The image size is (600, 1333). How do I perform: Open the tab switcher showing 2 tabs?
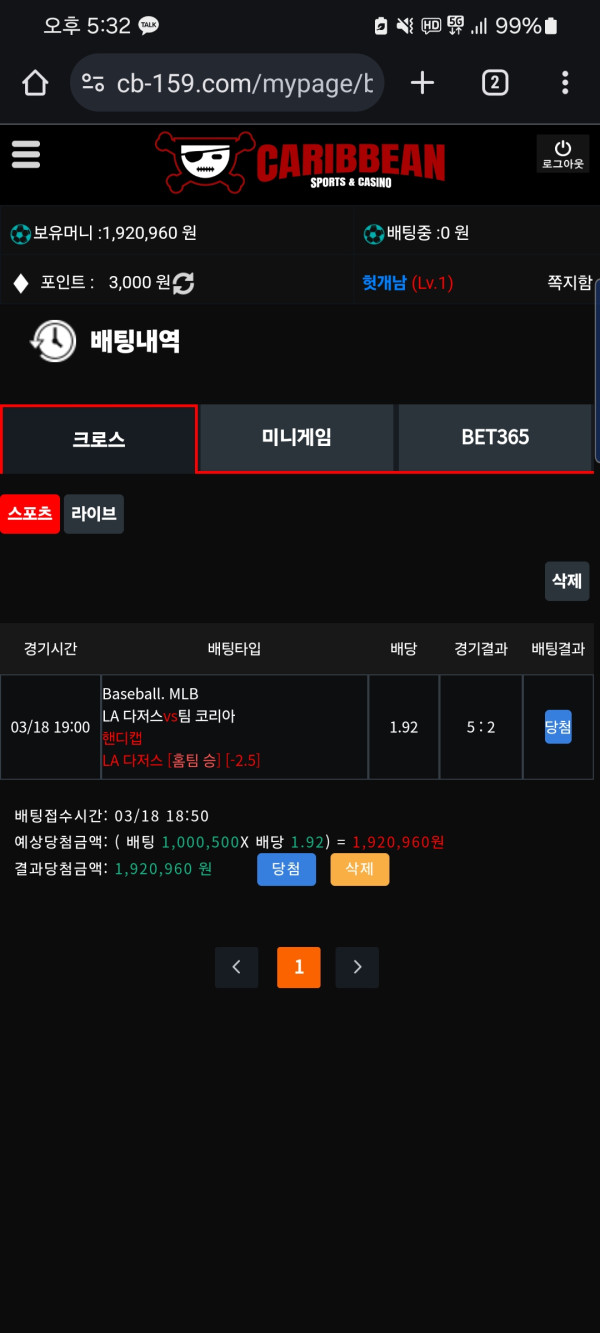click(495, 83)
